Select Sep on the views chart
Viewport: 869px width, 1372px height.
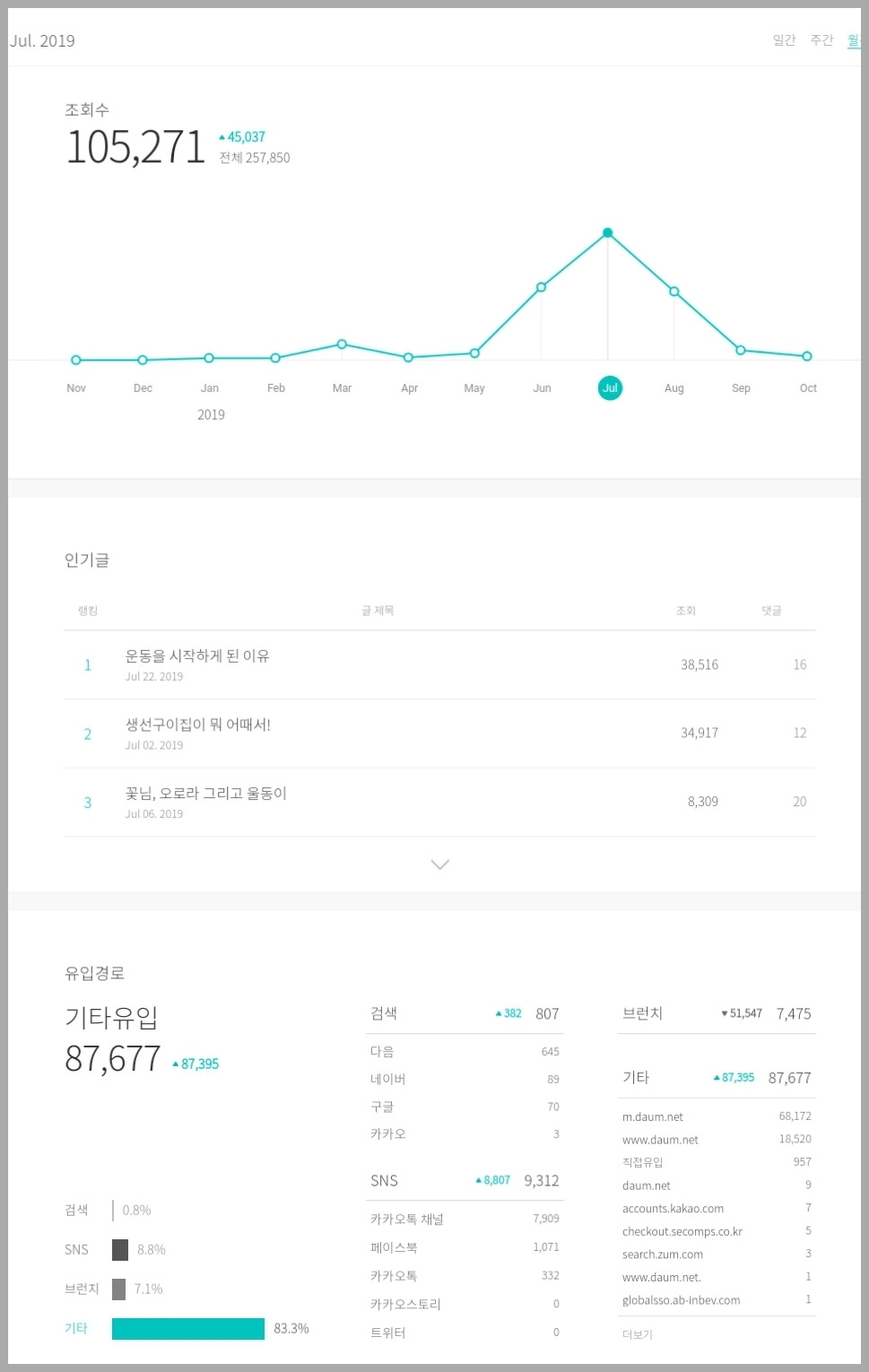tap(741, 388)
